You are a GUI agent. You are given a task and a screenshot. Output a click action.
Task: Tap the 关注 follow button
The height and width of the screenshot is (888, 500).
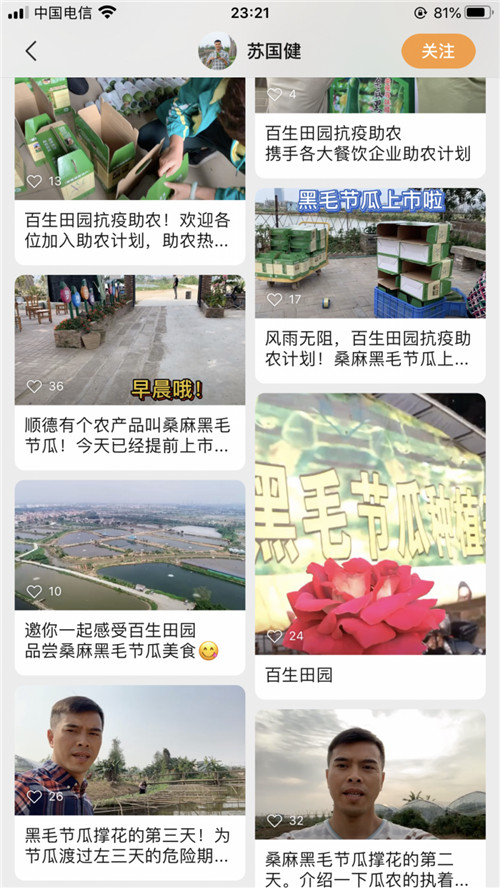click(x=438, y=51)
